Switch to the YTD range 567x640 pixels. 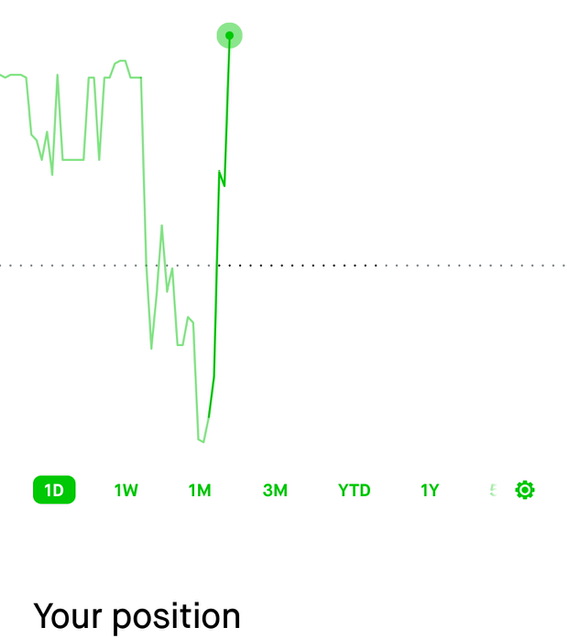[354, 490]
